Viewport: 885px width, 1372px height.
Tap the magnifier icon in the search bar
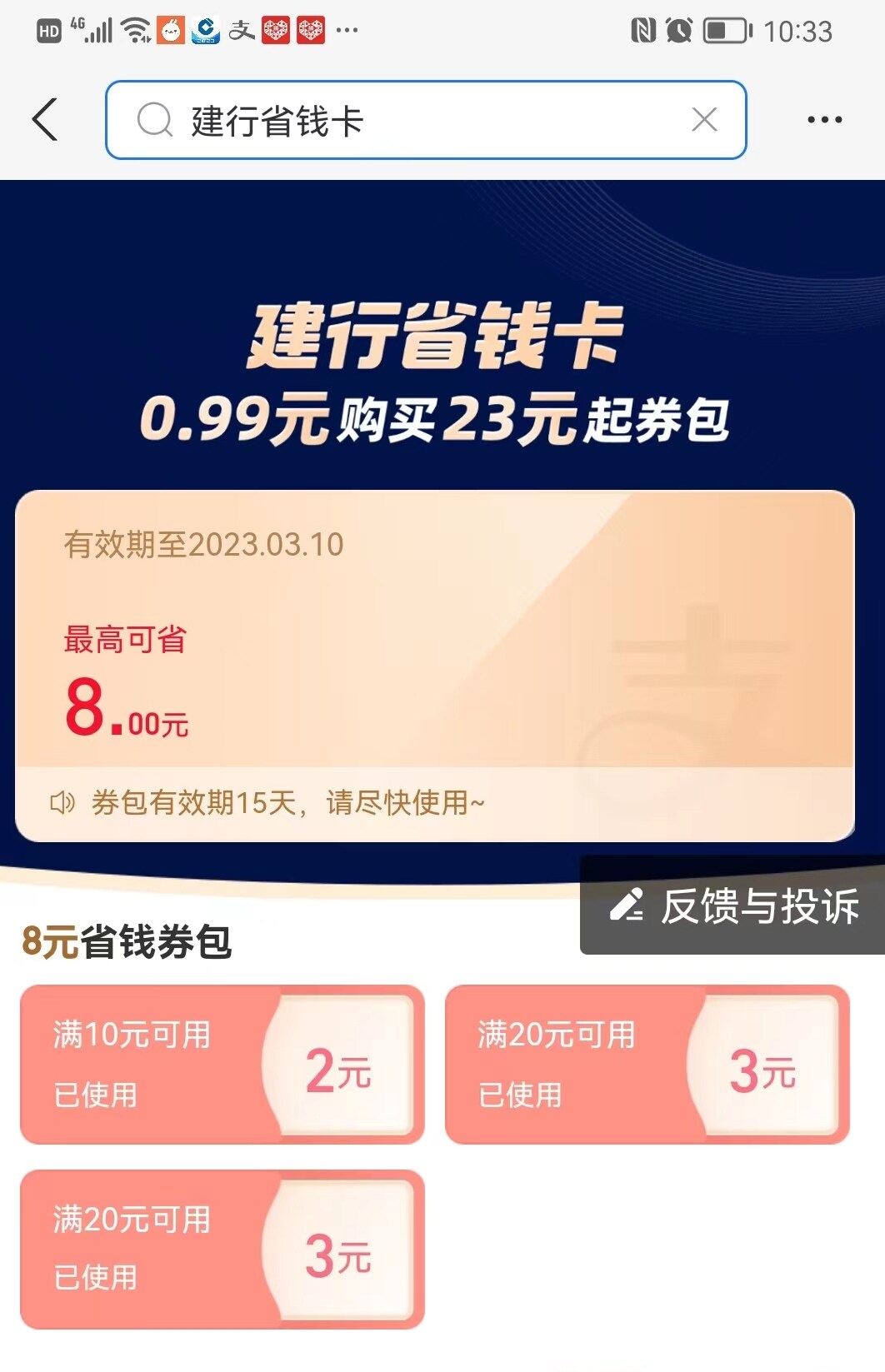(x=155, y=120)
